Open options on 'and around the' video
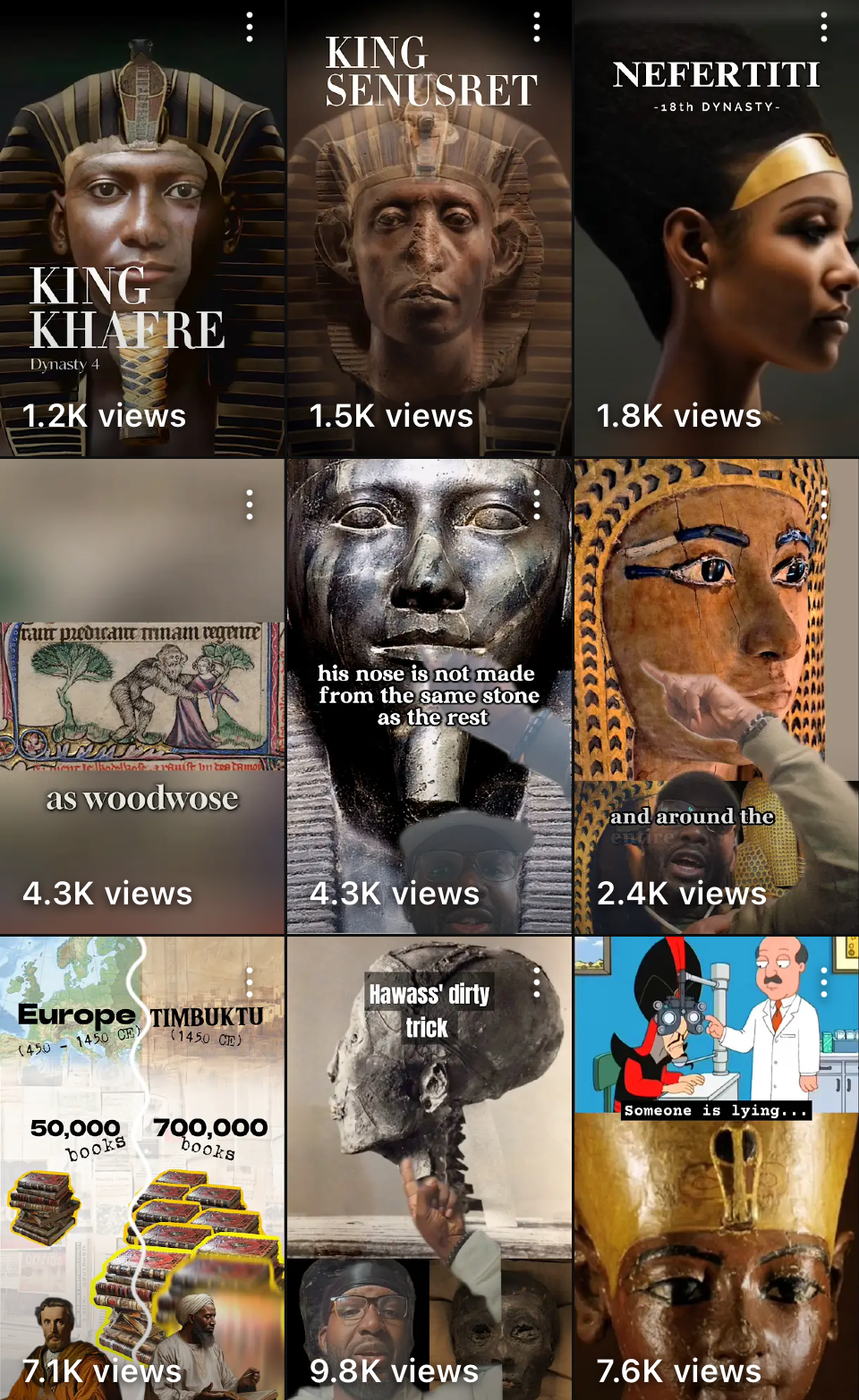Viewport: 859px width, 1400px height. click(824, 505)
